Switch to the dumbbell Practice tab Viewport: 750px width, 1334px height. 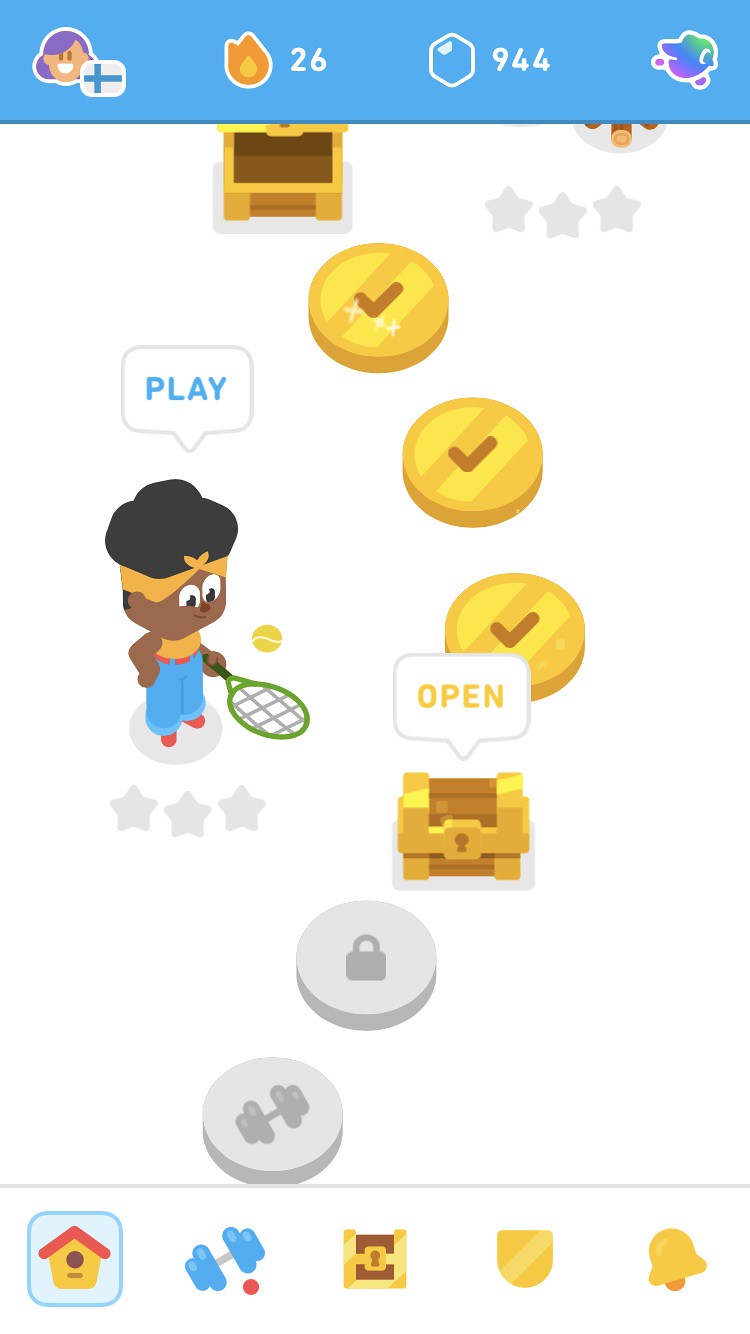pos(226,1258)
